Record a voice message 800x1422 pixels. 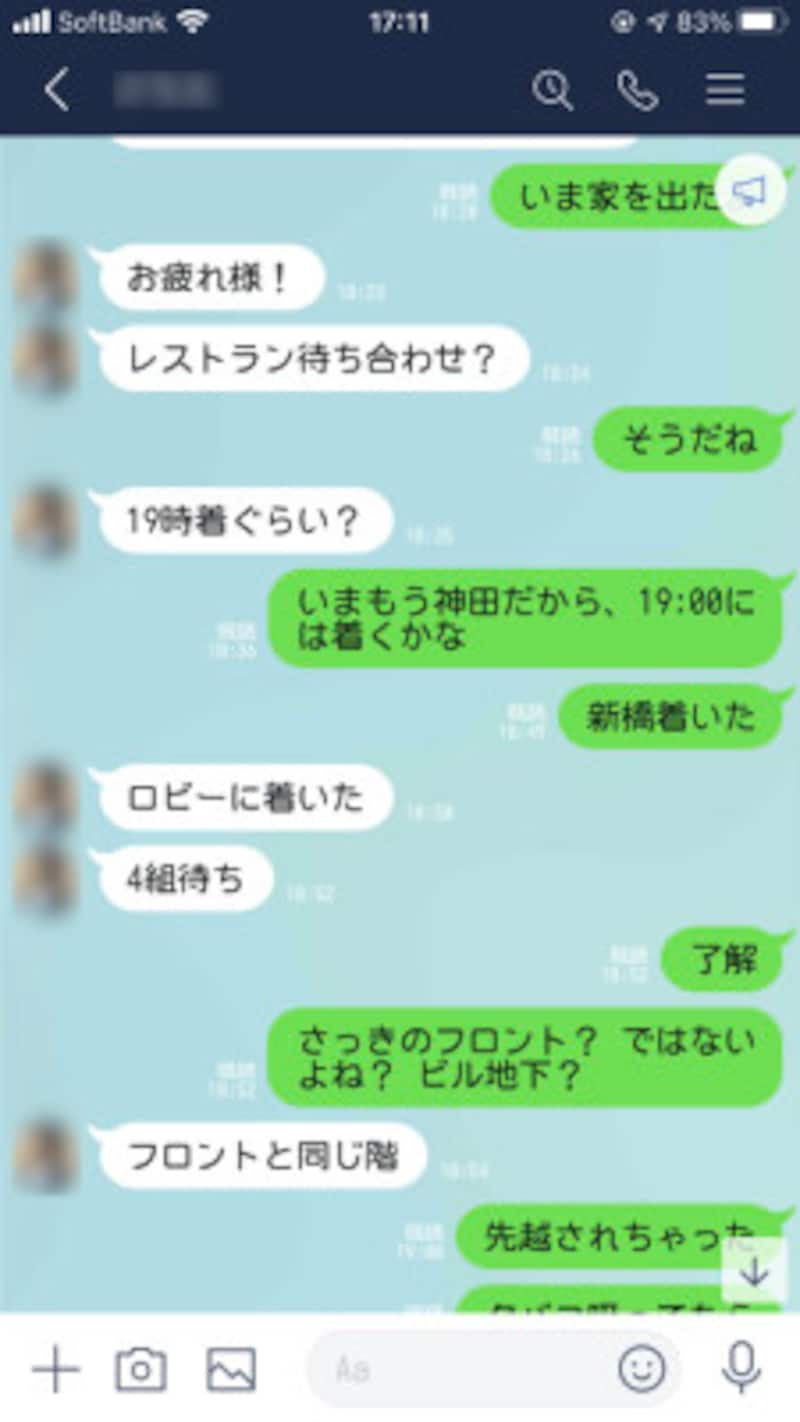(x=741, y=1369)
